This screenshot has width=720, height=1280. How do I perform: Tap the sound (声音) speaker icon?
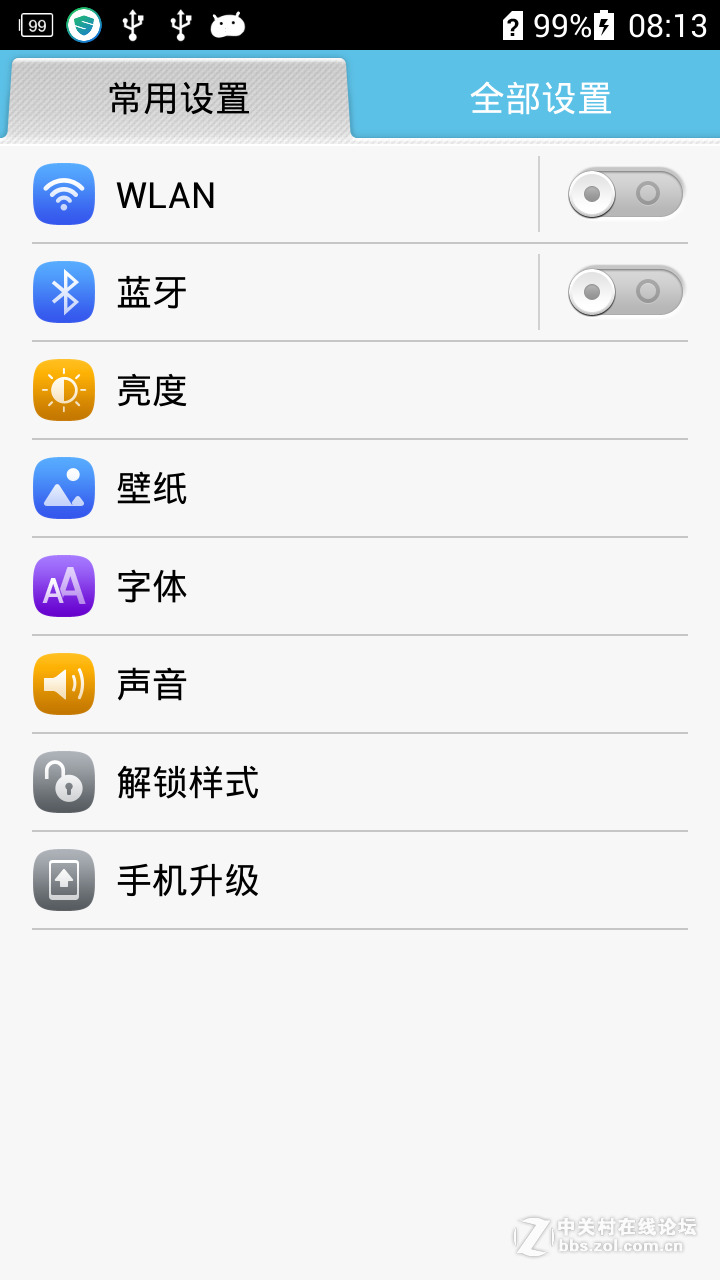coord(64,684)
